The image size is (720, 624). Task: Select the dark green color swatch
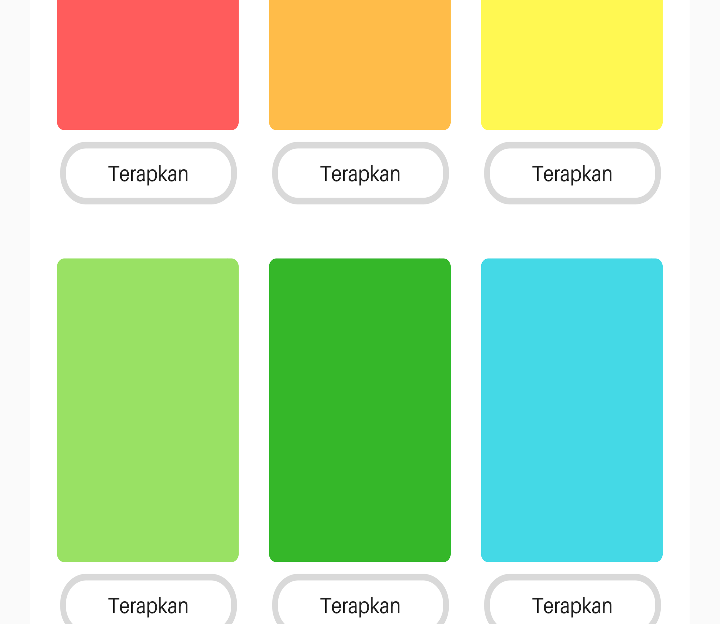click(360, 410)
